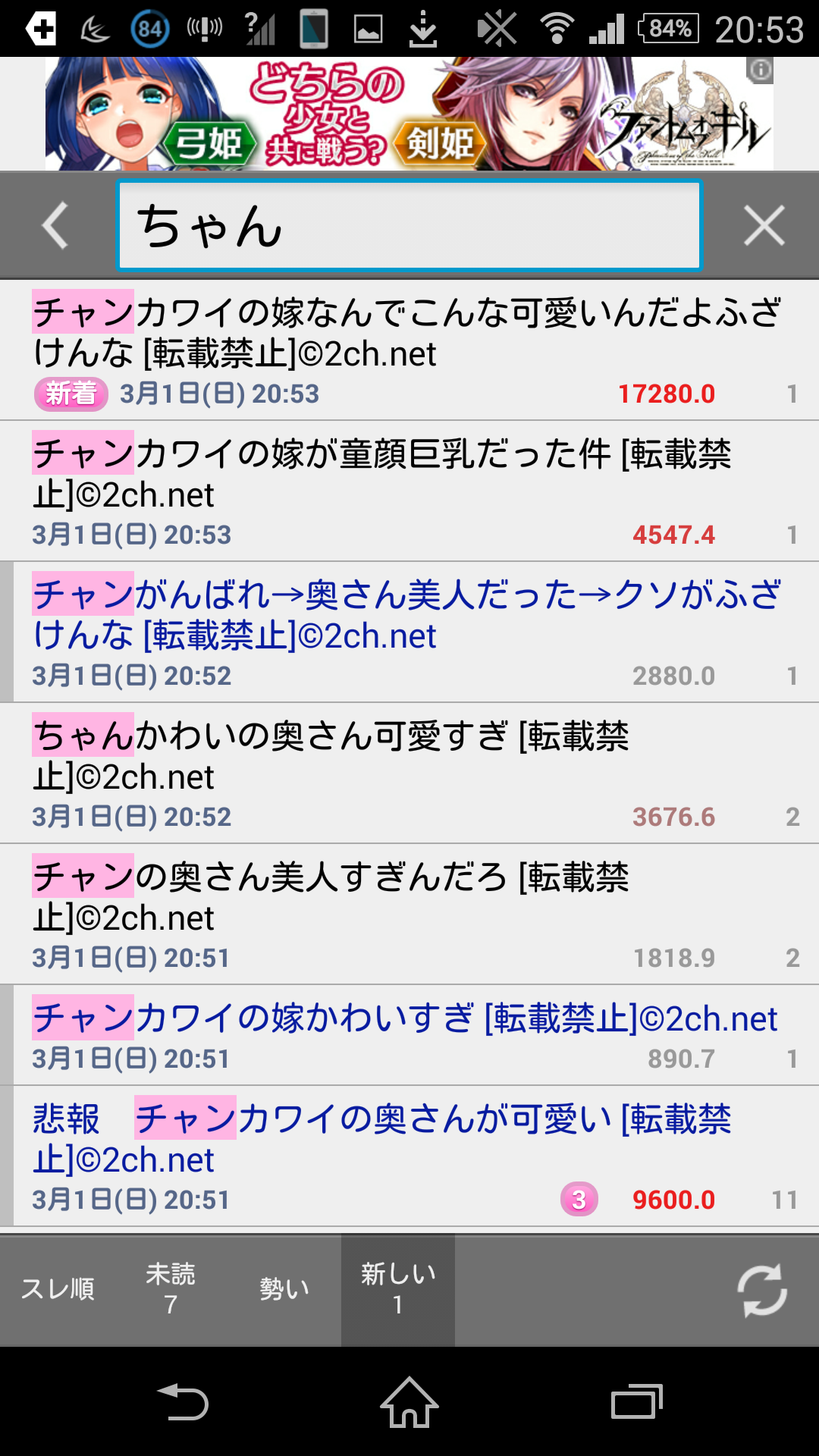The height and width of the screenshot is (1456, 819).
Task: Select the 新しい tab
Action: pyautogui.click(x=398, y=1289)
